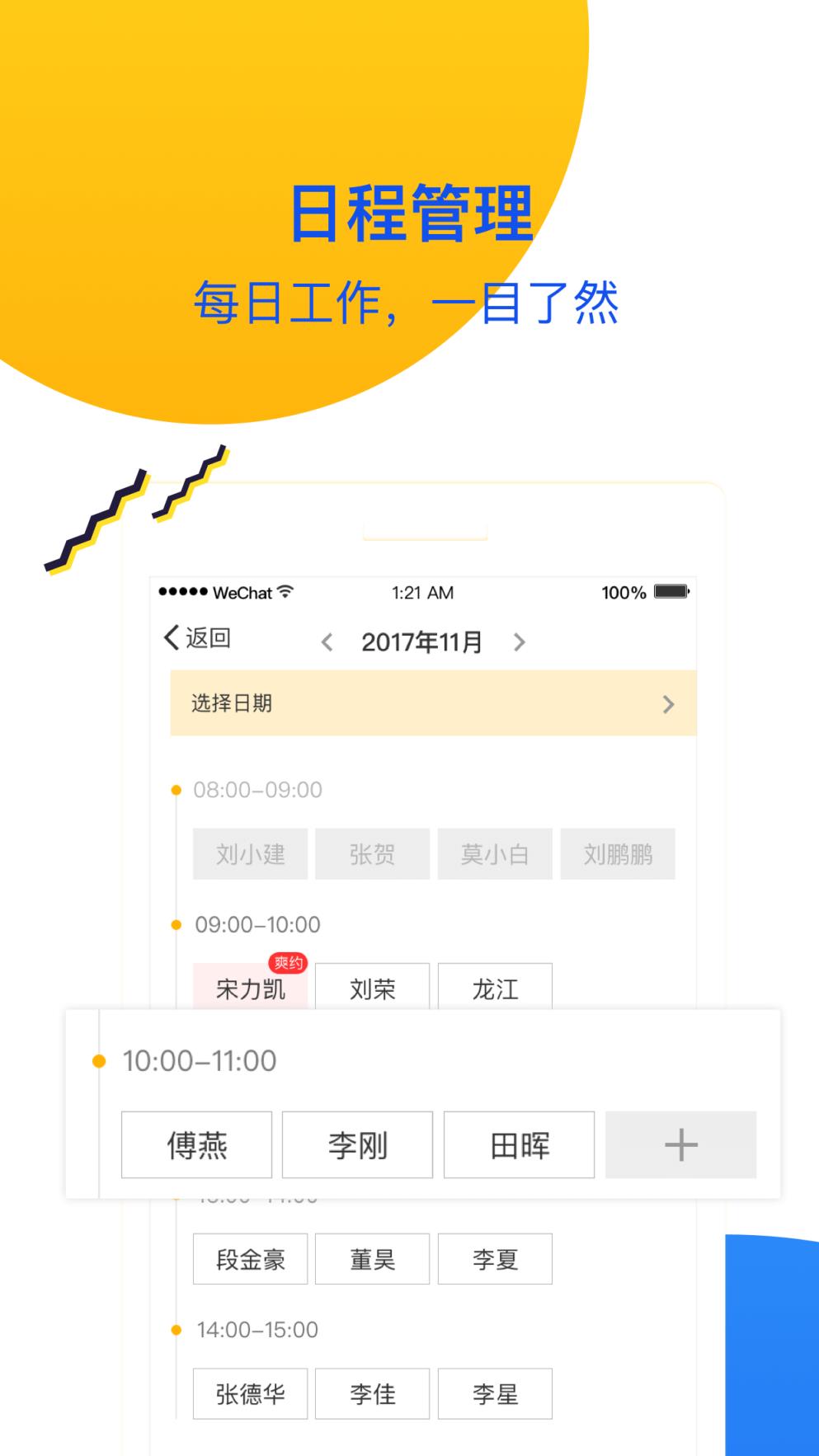The width and height of the screenshot is (819, 1456).
Task: Tap the 2017年11月 month title
Action: pos(423,641)
